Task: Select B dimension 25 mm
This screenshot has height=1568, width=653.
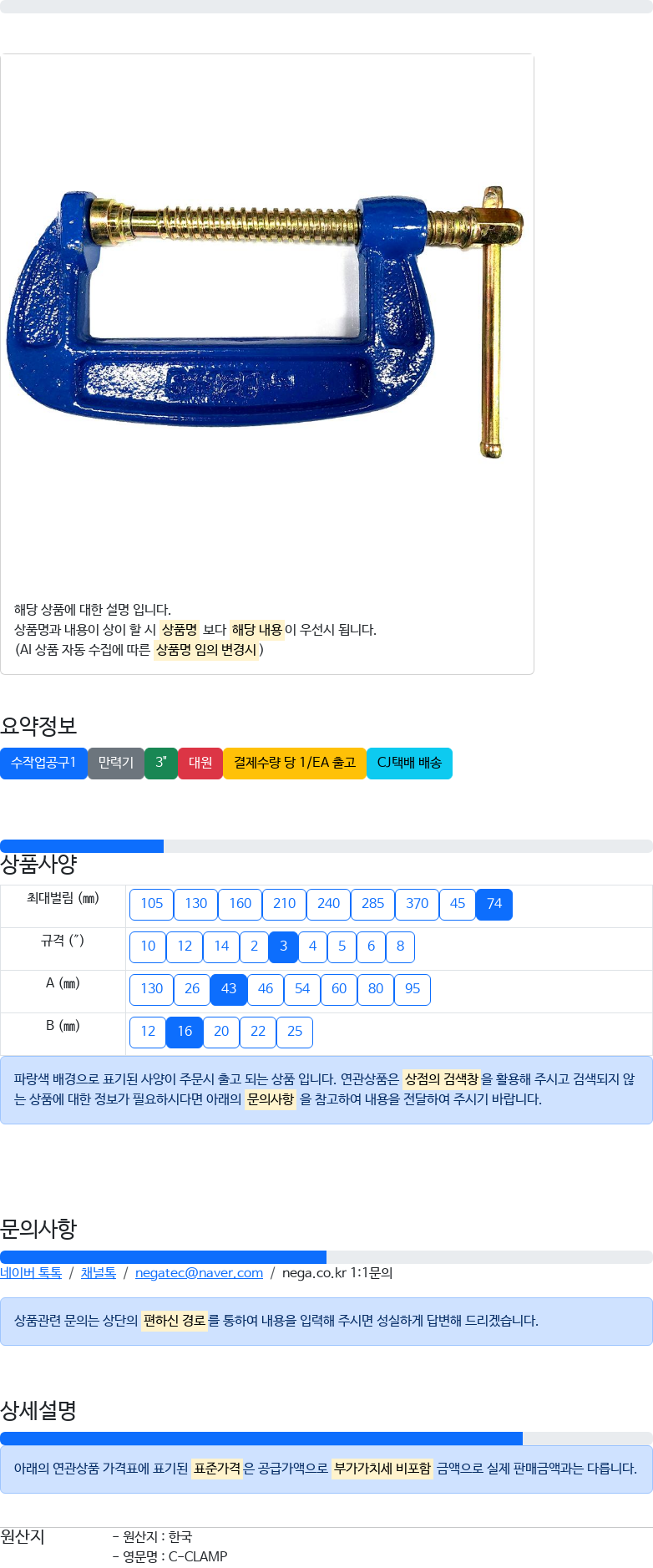Action: click(x=295, y=1031)
